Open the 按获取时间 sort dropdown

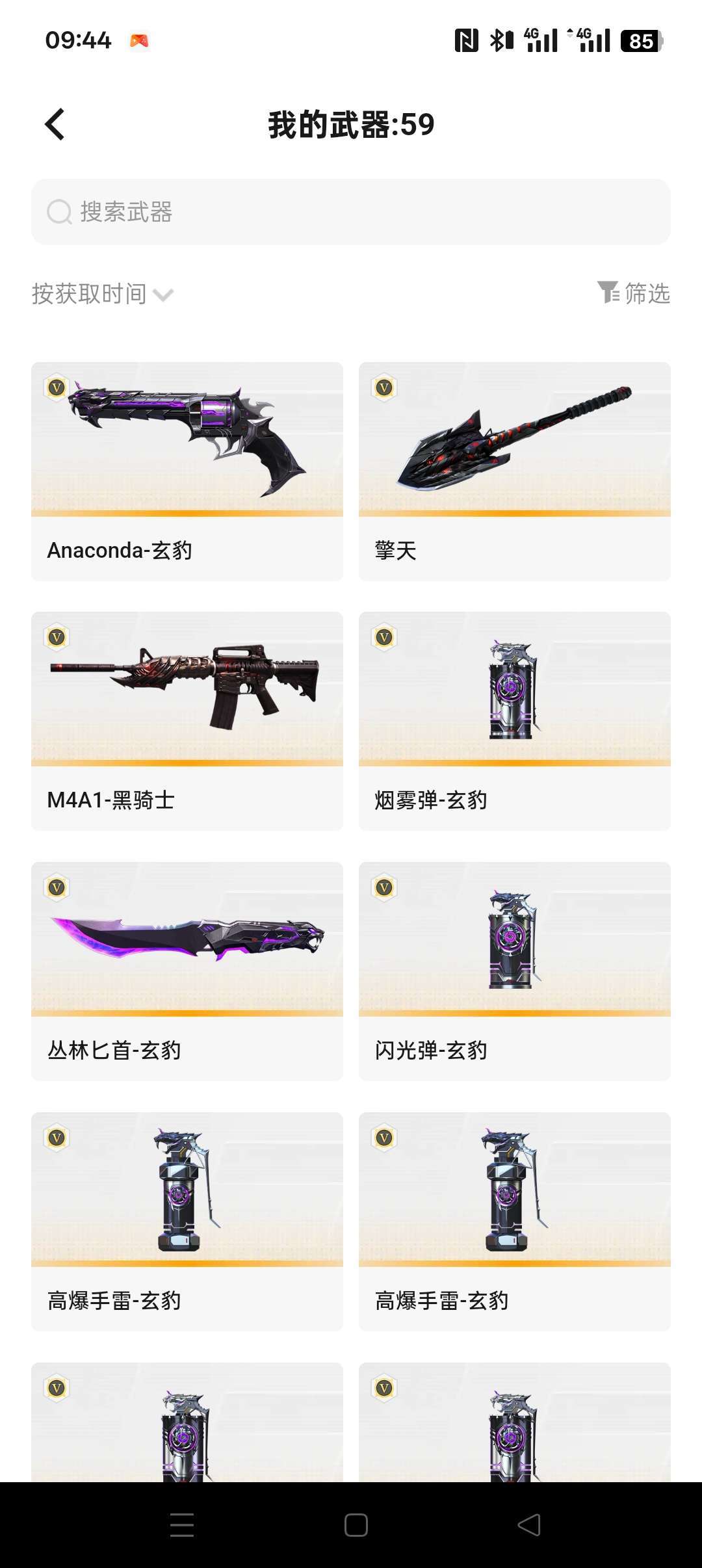(88, 294)
